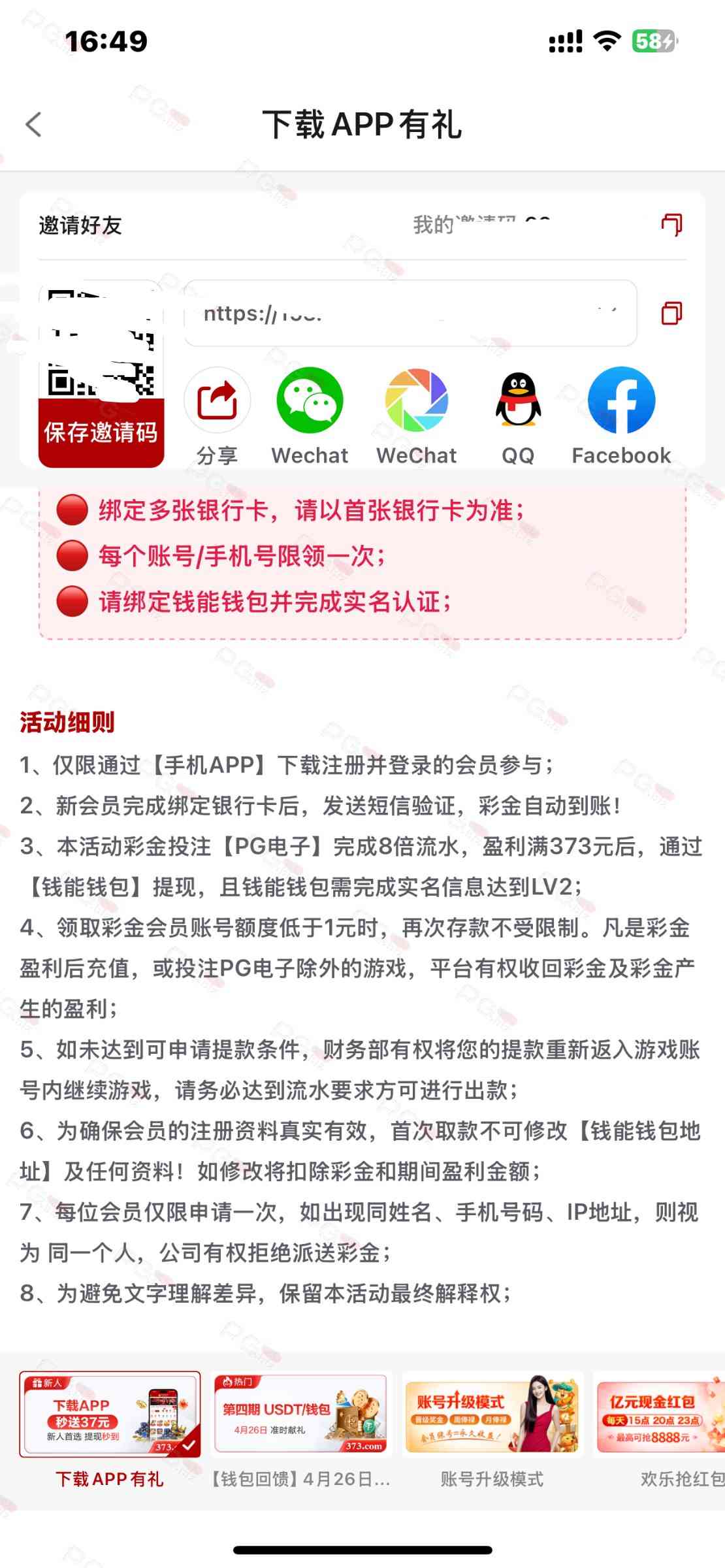
Task: Copy the invitation link URL
Action: click(x=671, y=313)
